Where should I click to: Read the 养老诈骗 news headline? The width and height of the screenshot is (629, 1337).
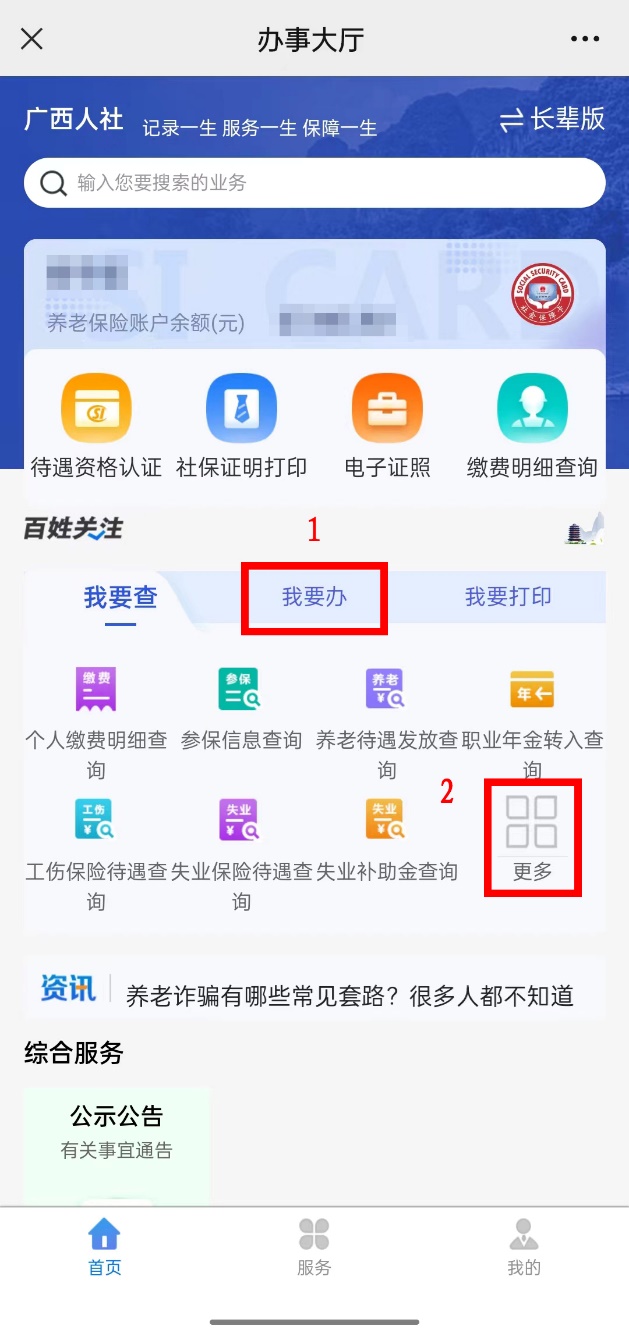point(349,995)
